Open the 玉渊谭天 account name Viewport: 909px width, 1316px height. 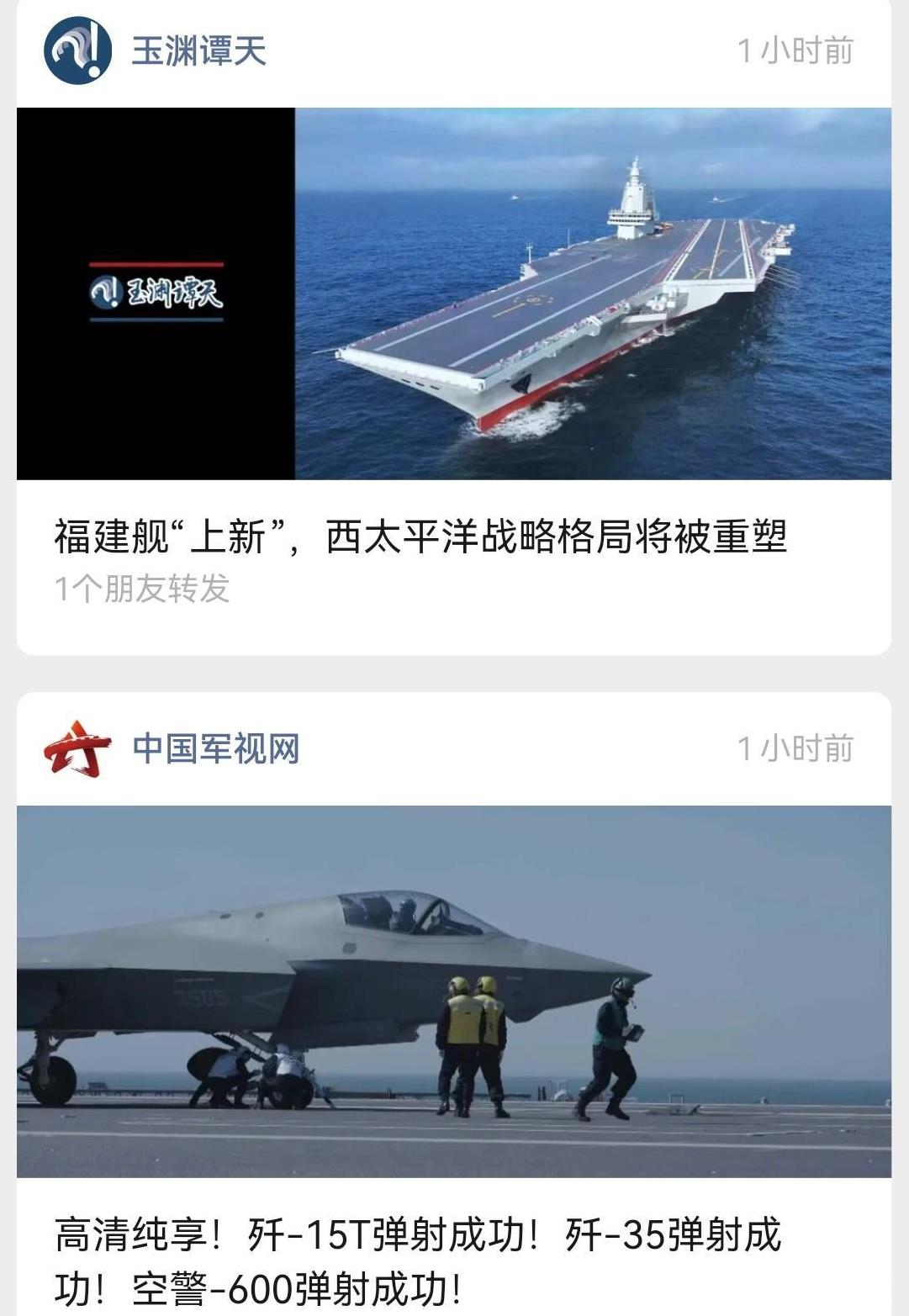(x=198, y=50)
